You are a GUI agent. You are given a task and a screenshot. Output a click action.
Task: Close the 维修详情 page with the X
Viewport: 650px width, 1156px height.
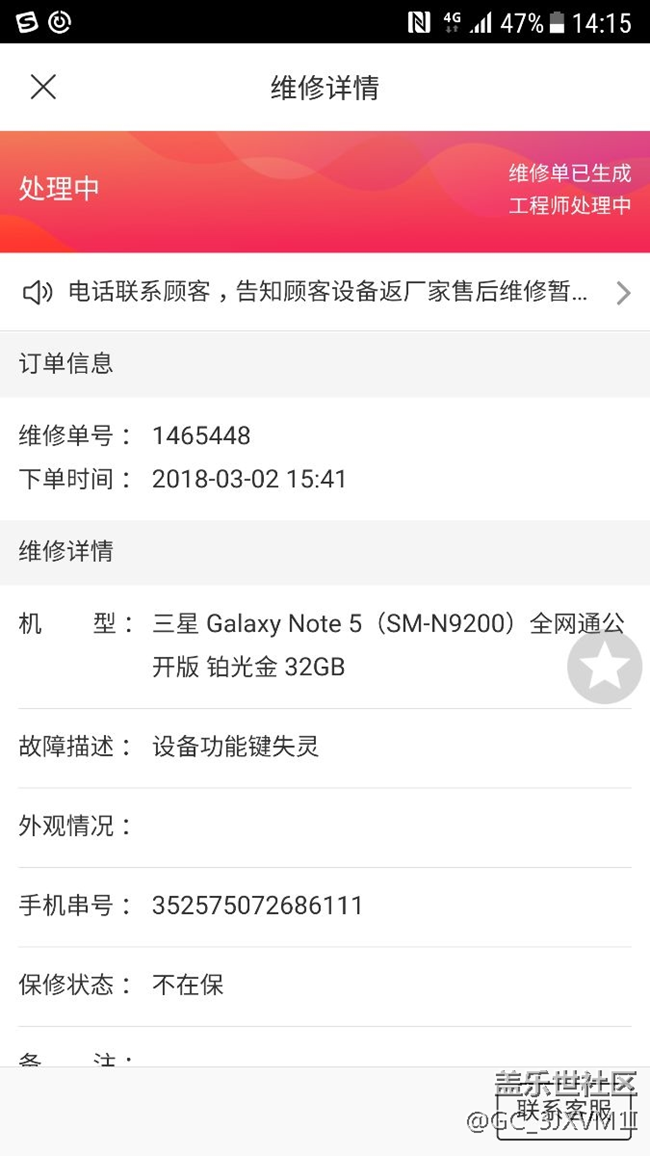43,87
